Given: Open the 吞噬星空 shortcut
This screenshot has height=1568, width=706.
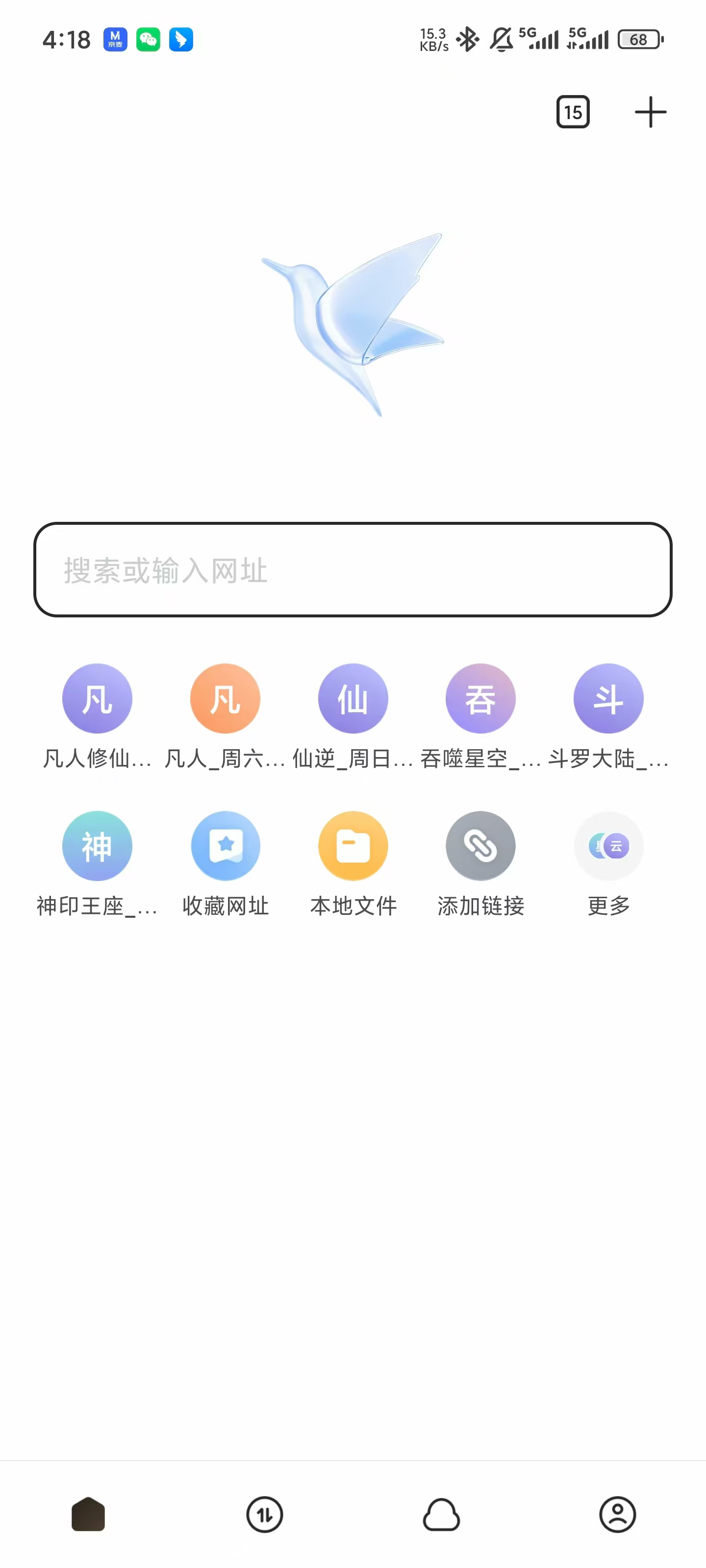Looking at the screenshot, I should pos(480,698).
